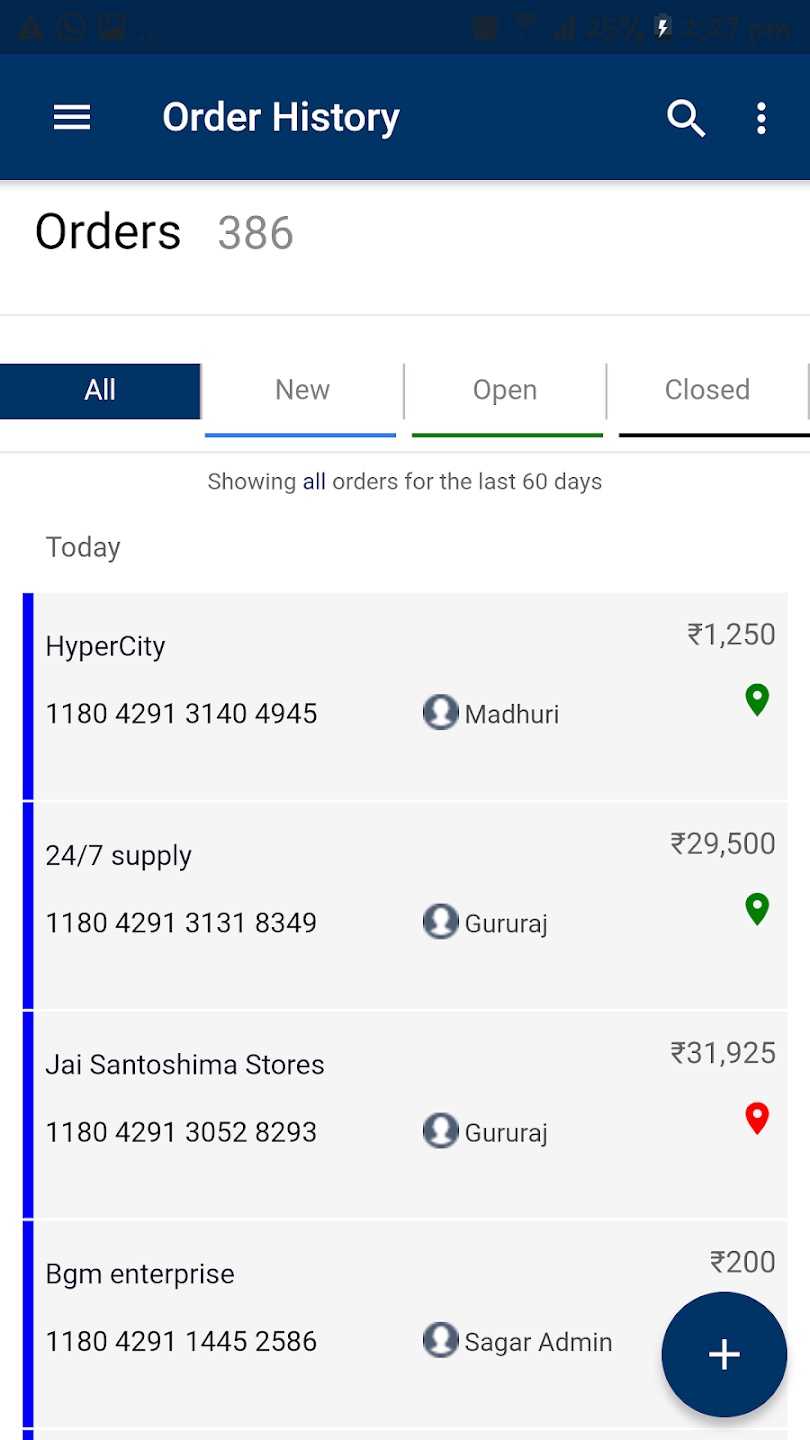Open the Bgm enterprise order
Screen dimensions: 810x1440
pyautogui.click(x=300, y=1308)
